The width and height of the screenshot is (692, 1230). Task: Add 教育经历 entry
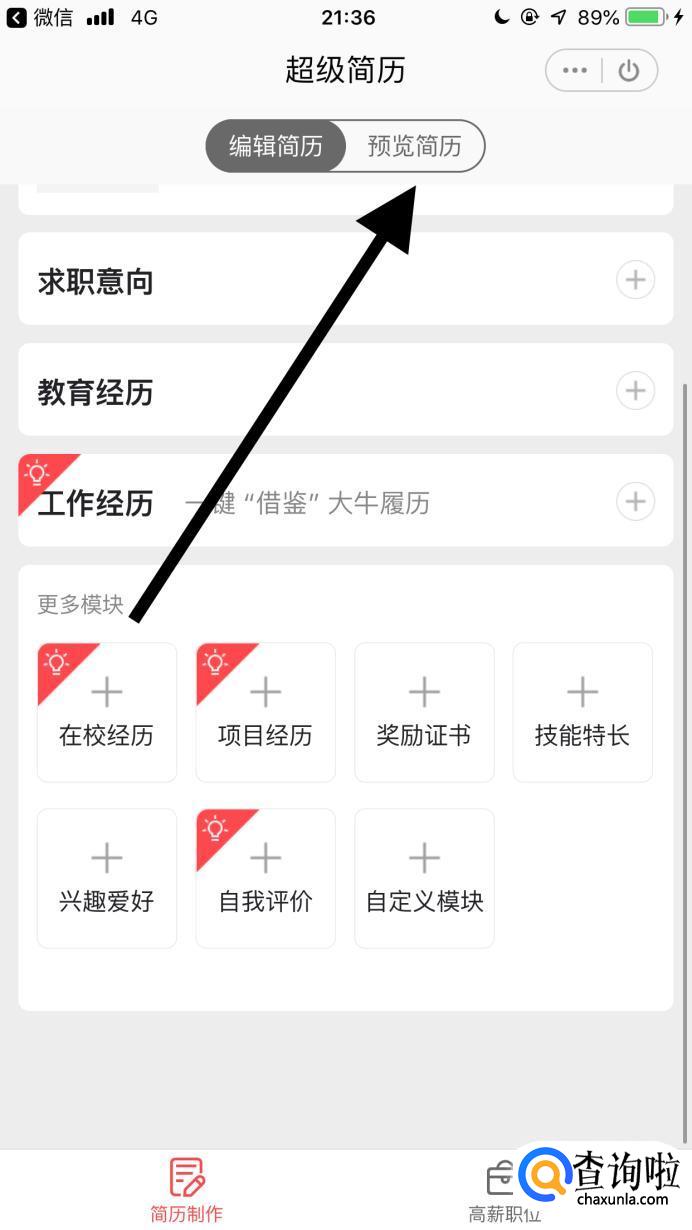pyautogui.click(x=635, y=390)
